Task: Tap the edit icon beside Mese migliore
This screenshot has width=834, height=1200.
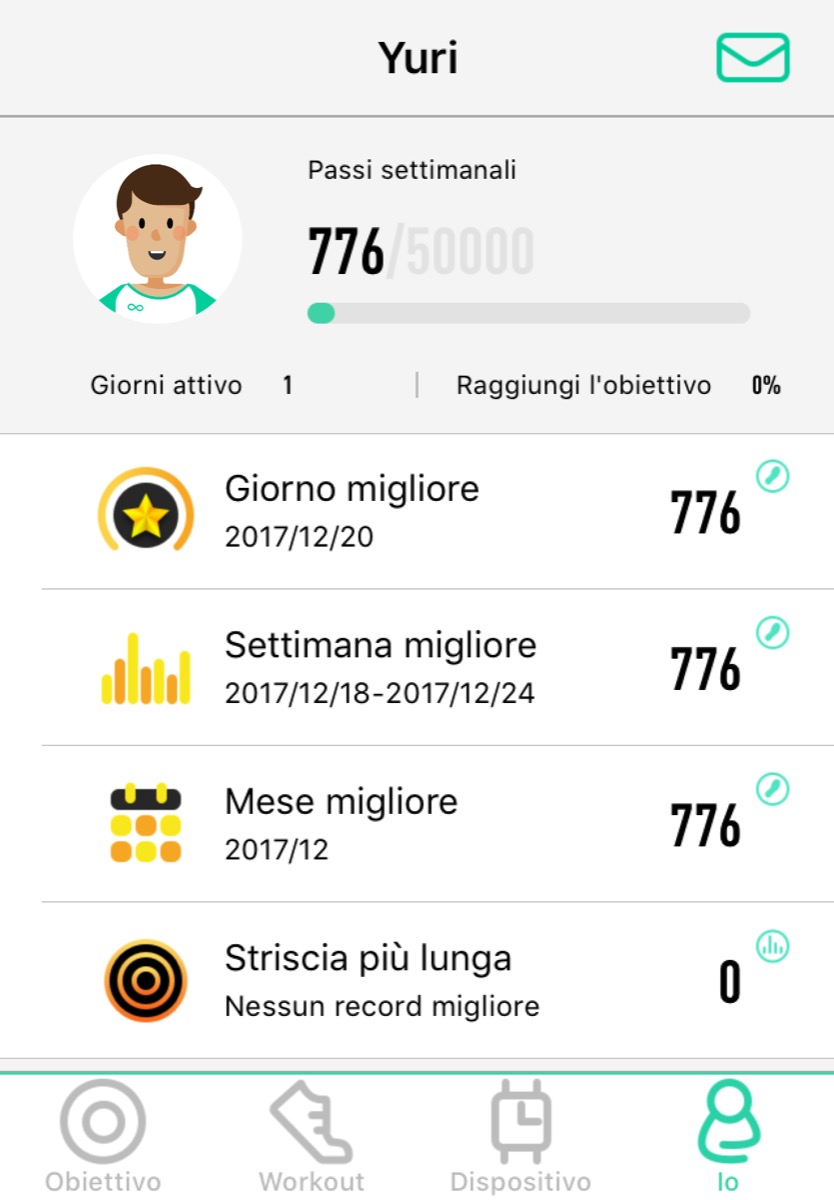Action: pyautogui.click(x=772, y=789)
